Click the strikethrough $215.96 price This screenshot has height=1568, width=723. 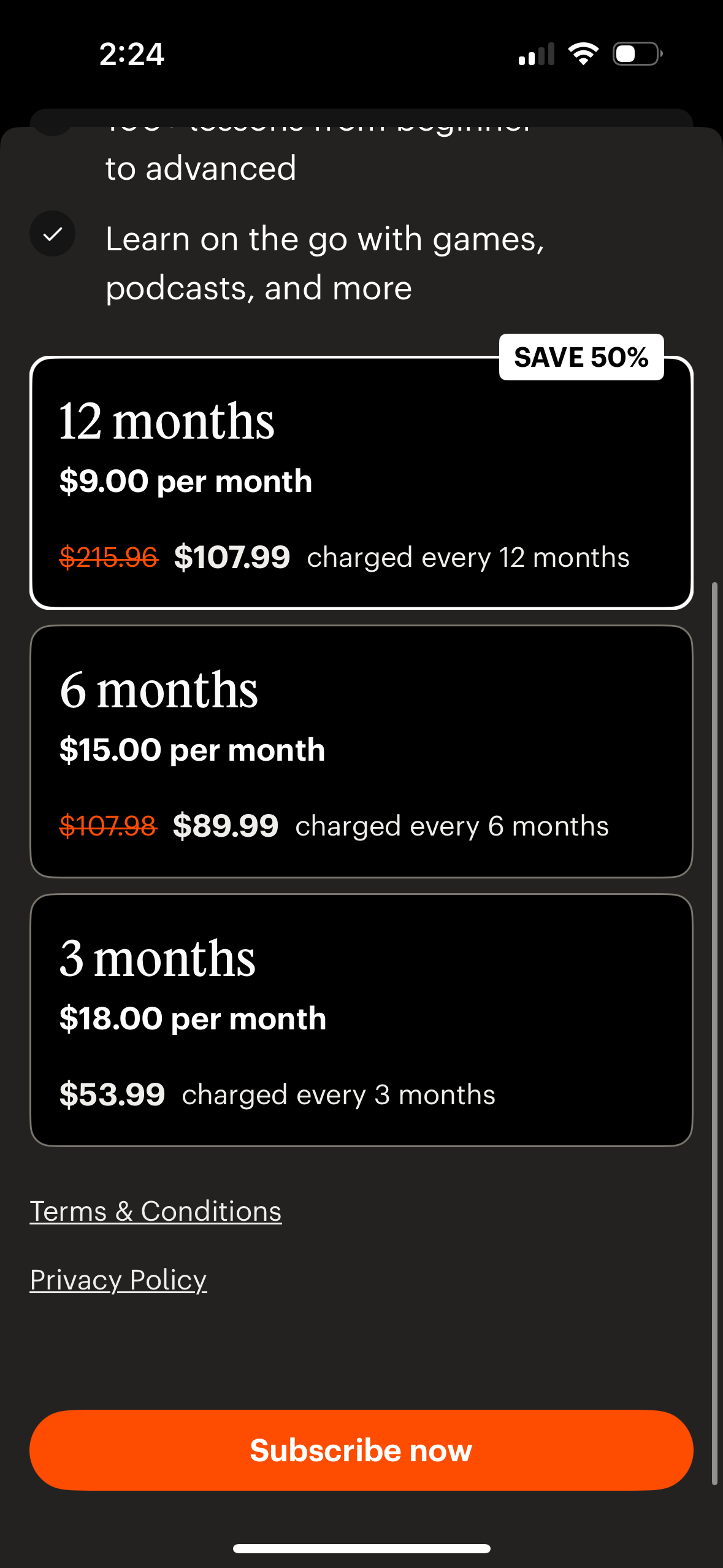click(x=108, y=556)
